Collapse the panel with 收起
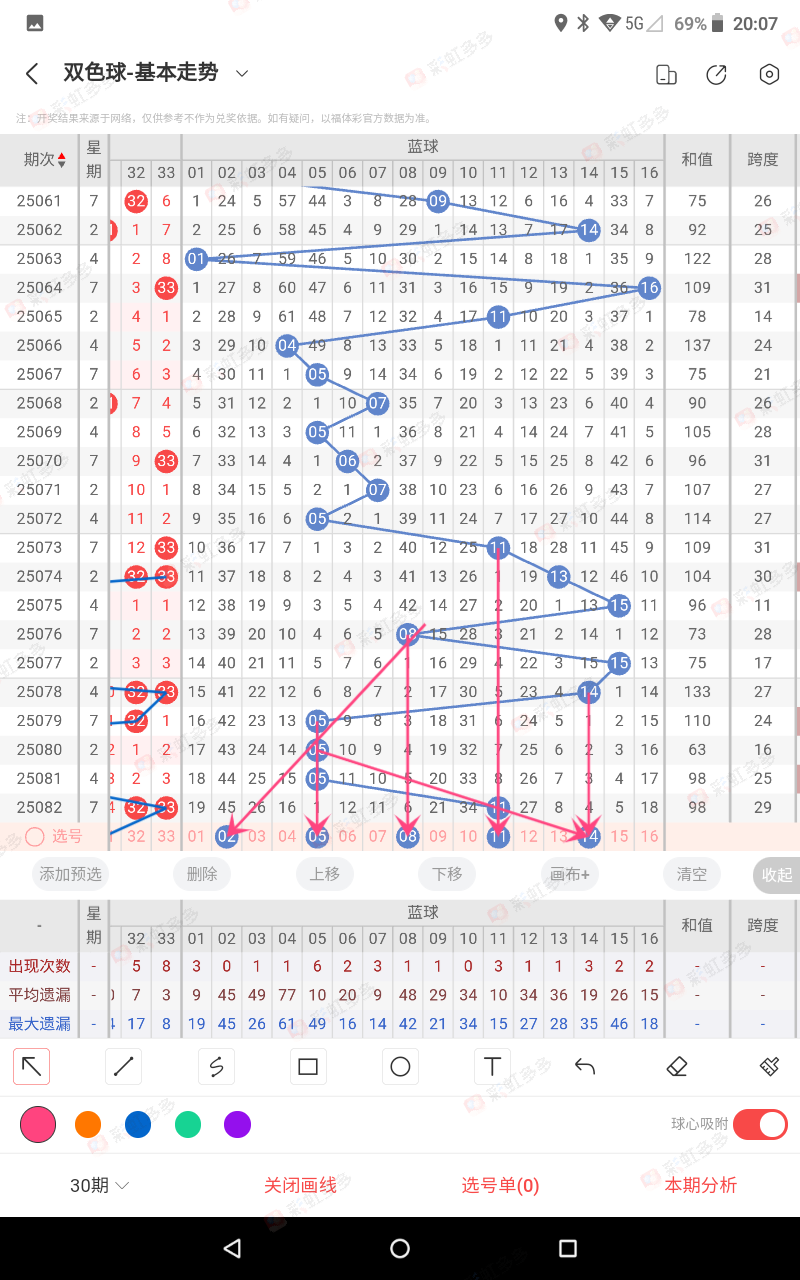 (776, 874)
